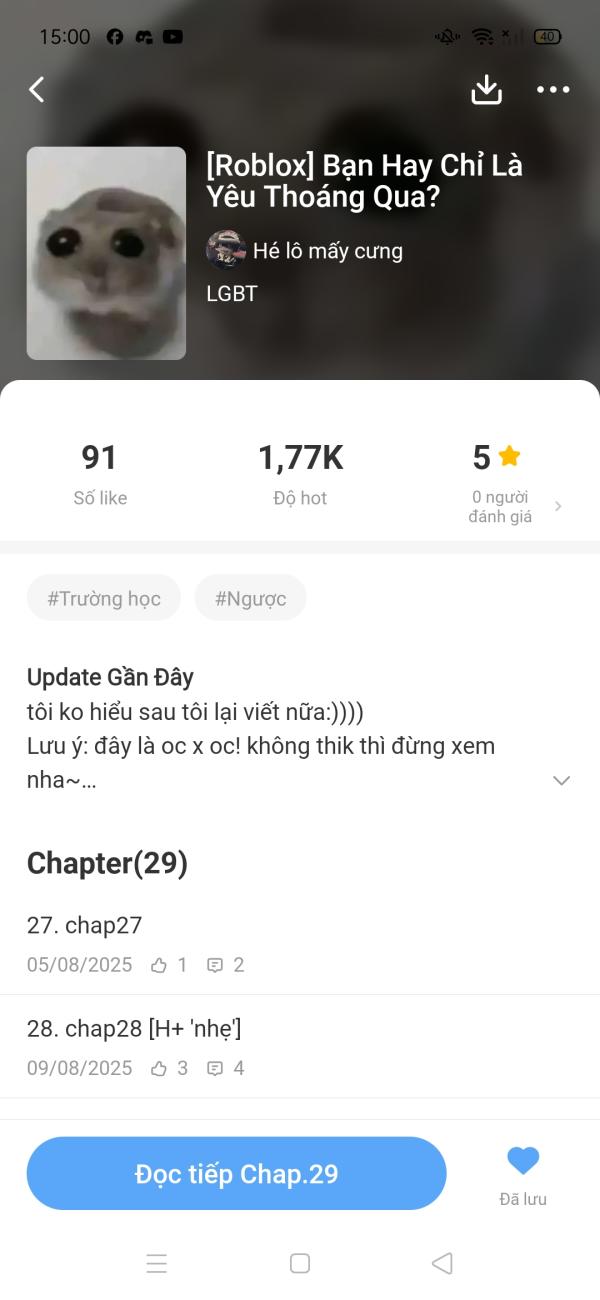
Task: Download the story for offline reading
Action: (486, 89)
